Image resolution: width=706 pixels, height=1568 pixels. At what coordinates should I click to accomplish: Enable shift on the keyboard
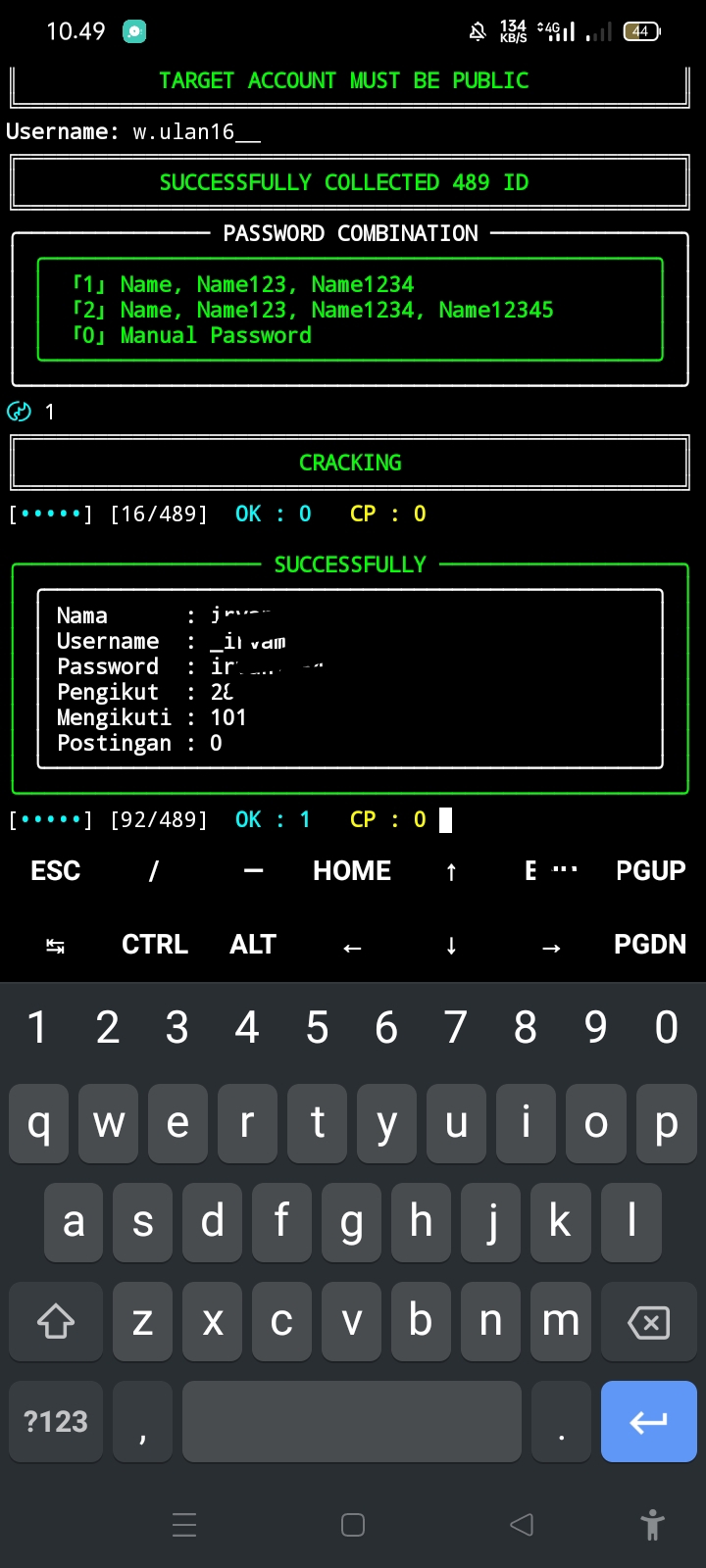[x=56, y=1322]
